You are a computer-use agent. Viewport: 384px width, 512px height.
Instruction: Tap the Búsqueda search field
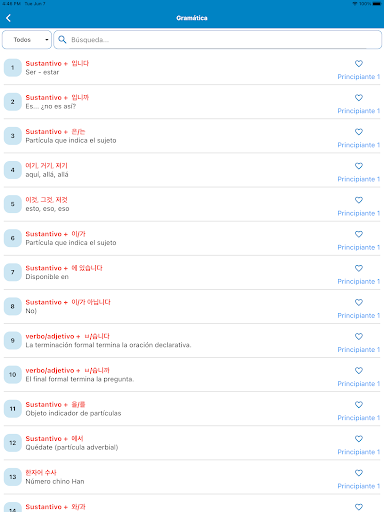(x=217, y=40)
